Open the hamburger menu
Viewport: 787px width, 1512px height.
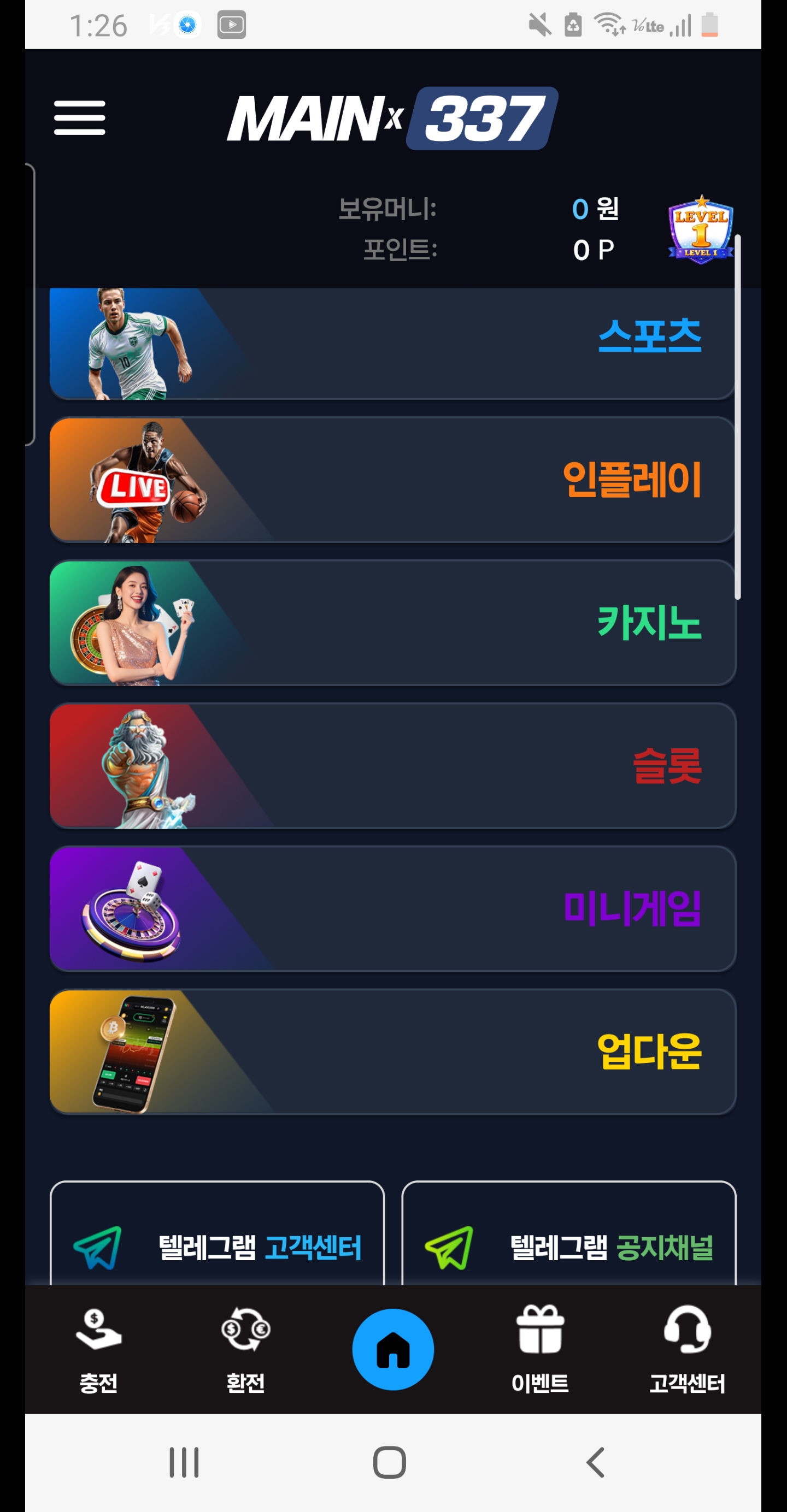(79, 117)
